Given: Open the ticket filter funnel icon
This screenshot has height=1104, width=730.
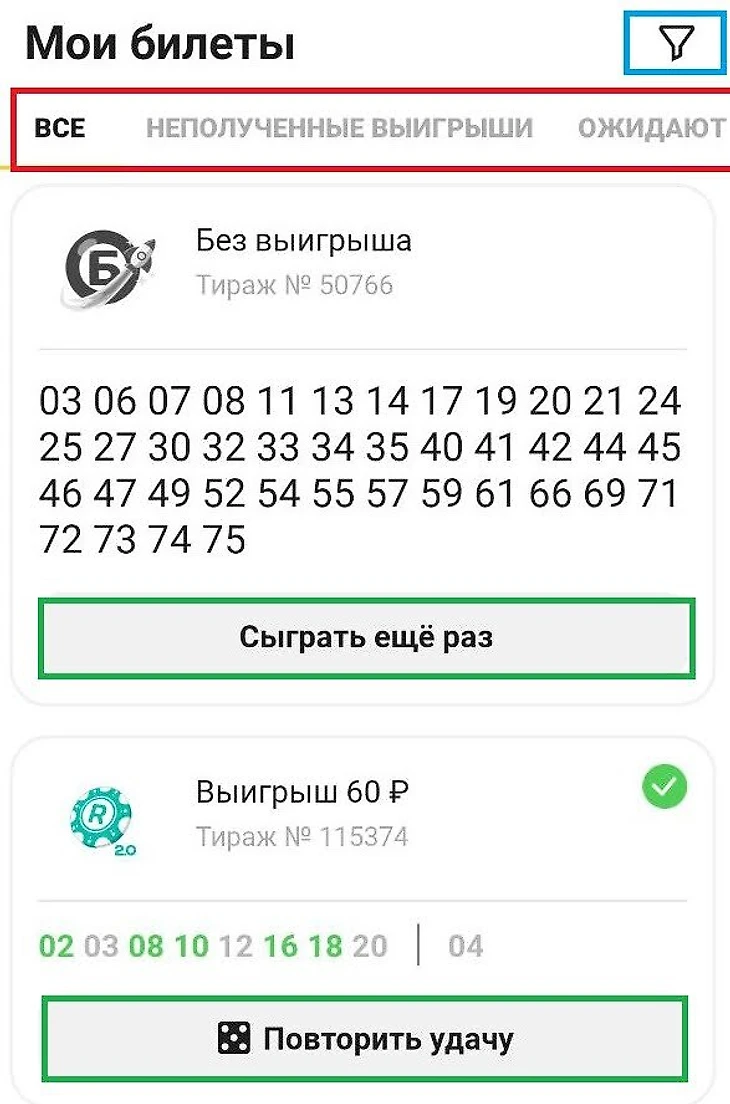Looking at the screenshot, I should pos(676,44).
